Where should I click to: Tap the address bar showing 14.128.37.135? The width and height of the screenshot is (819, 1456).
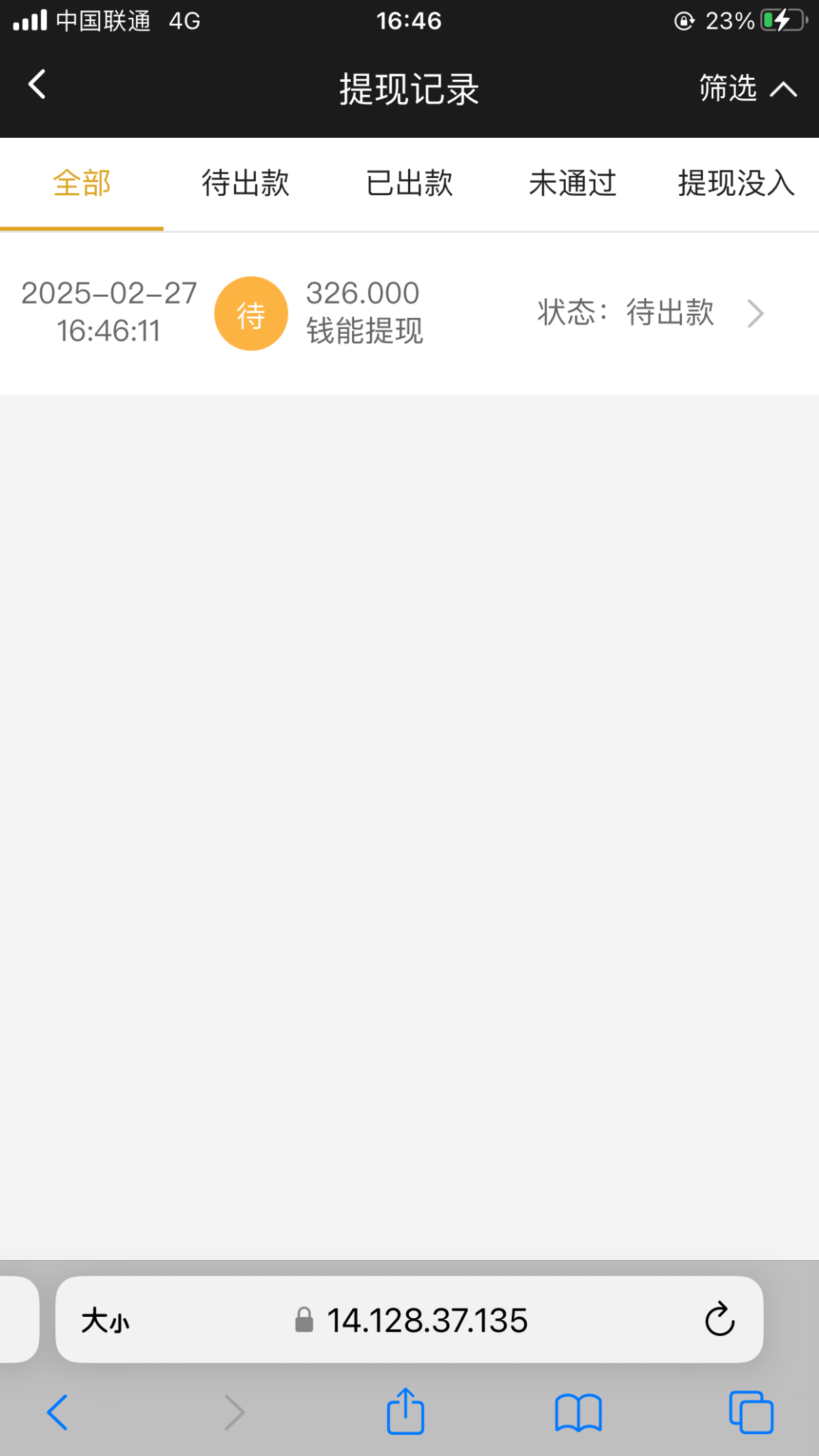click(427, 1320)
